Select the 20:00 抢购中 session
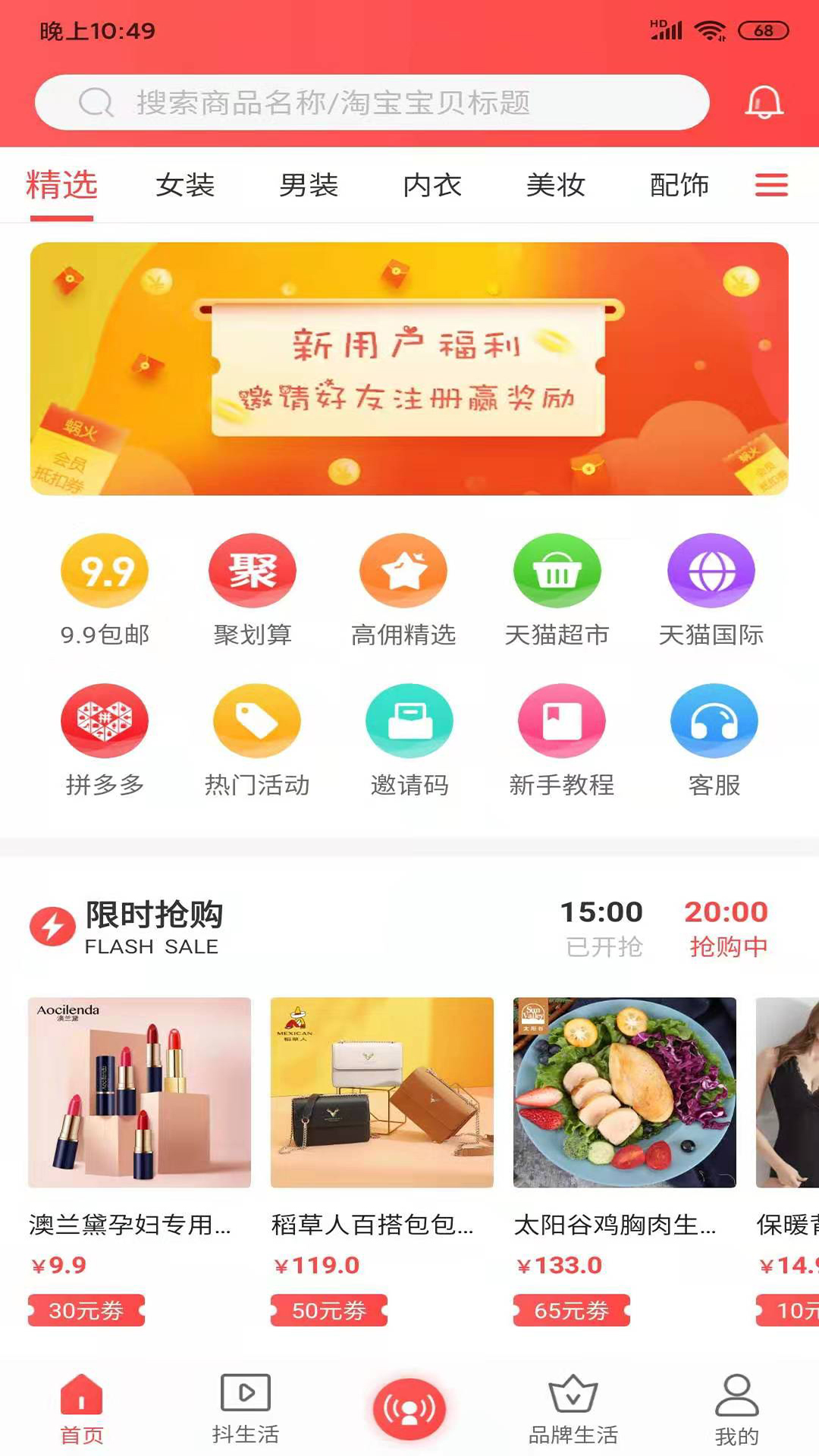Screen dimensions: 819x1456 coord(726,927)
